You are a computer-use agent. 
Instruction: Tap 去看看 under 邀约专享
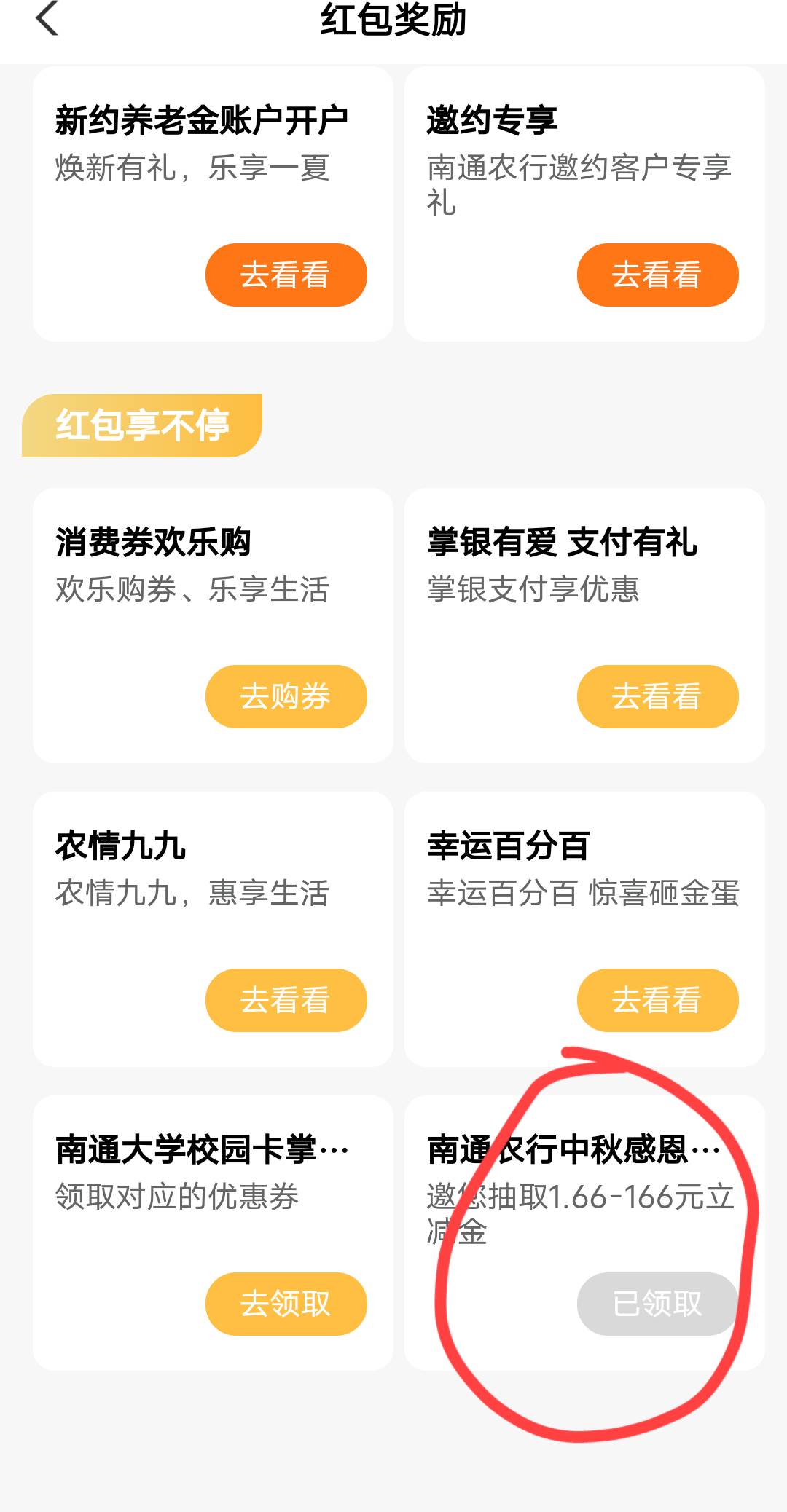(x=657, y=275)
